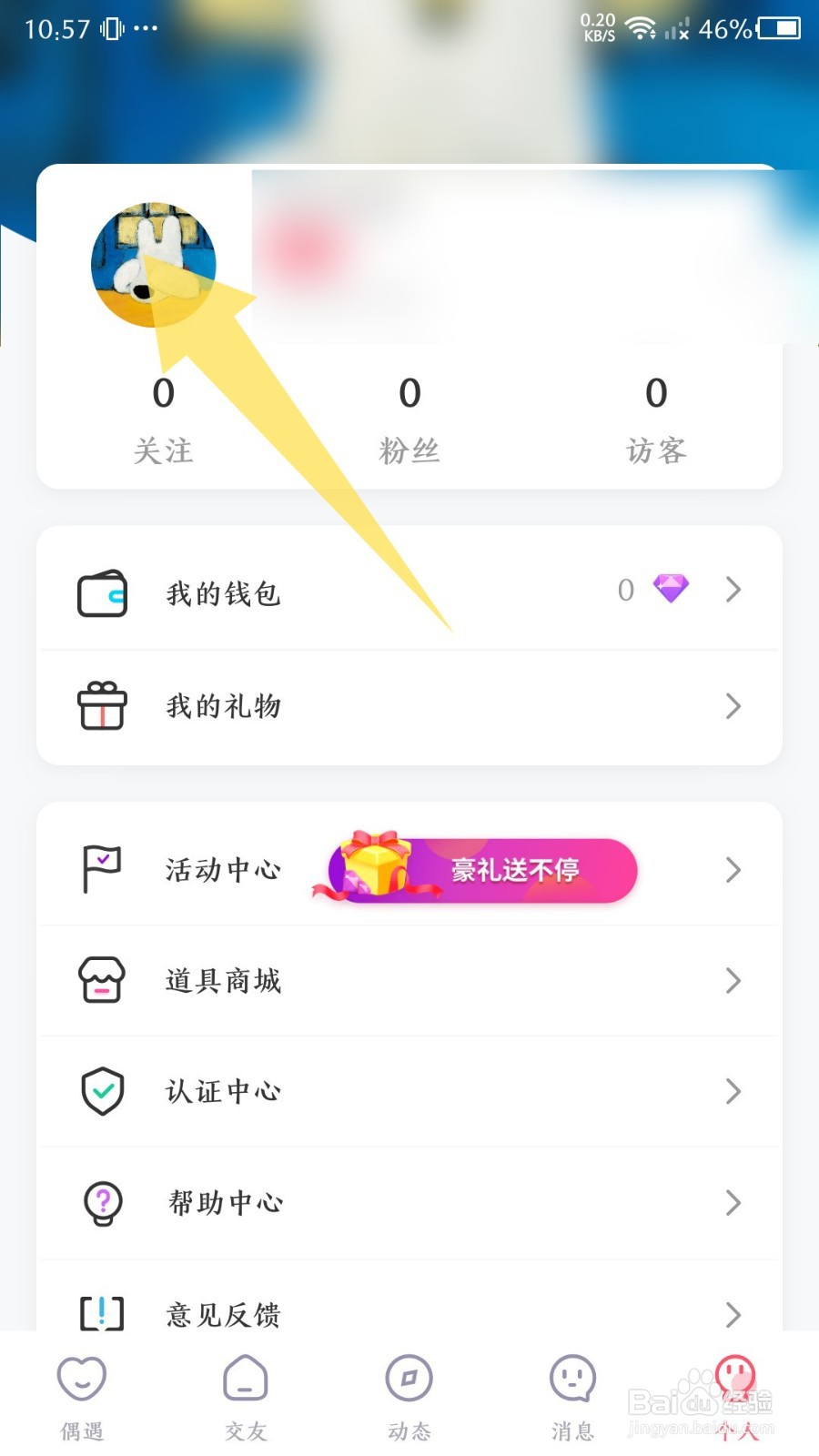Open 道具商城 item shop
Screen dimensions: 819x1456
pyautogui.click(x=409, y=981)
